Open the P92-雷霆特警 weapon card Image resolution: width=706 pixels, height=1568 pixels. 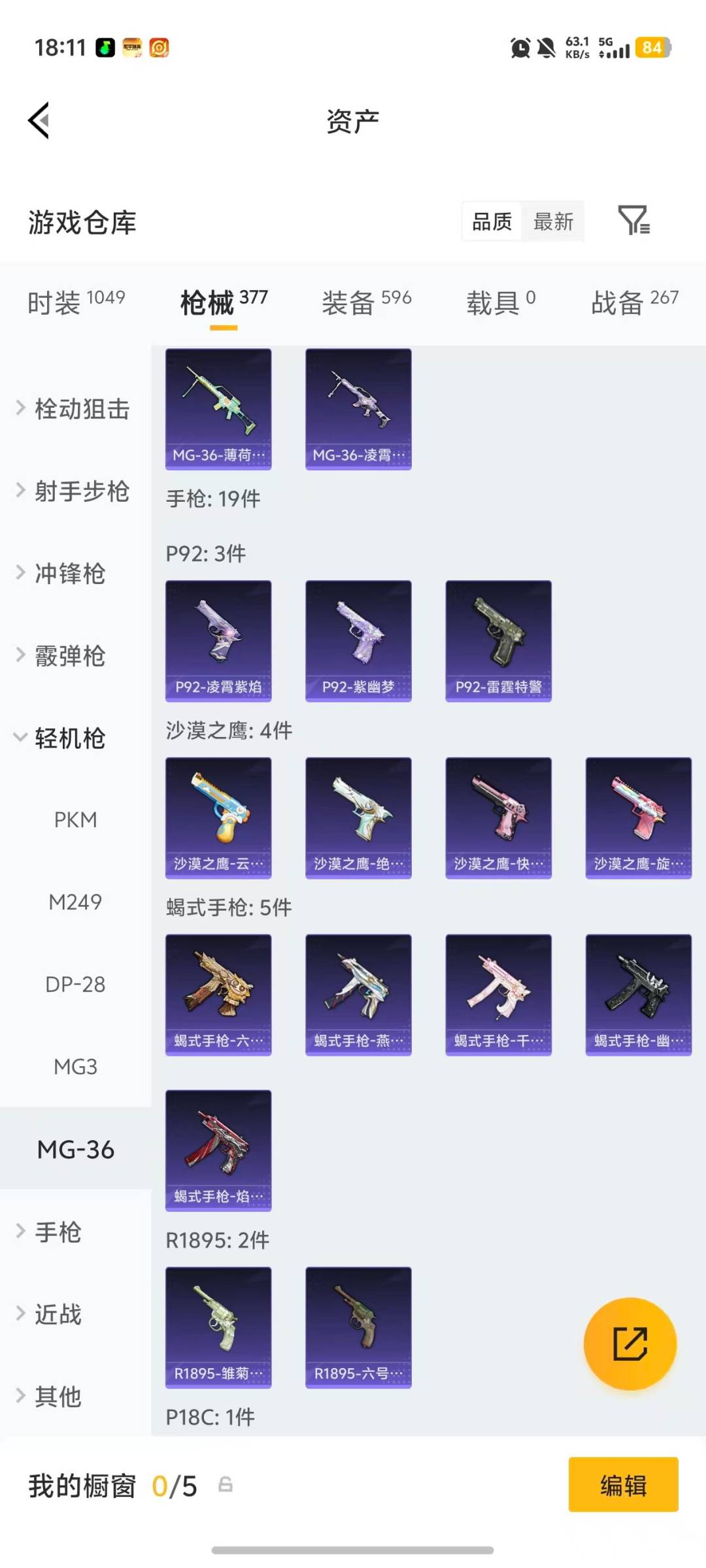[x=498, y=640]
